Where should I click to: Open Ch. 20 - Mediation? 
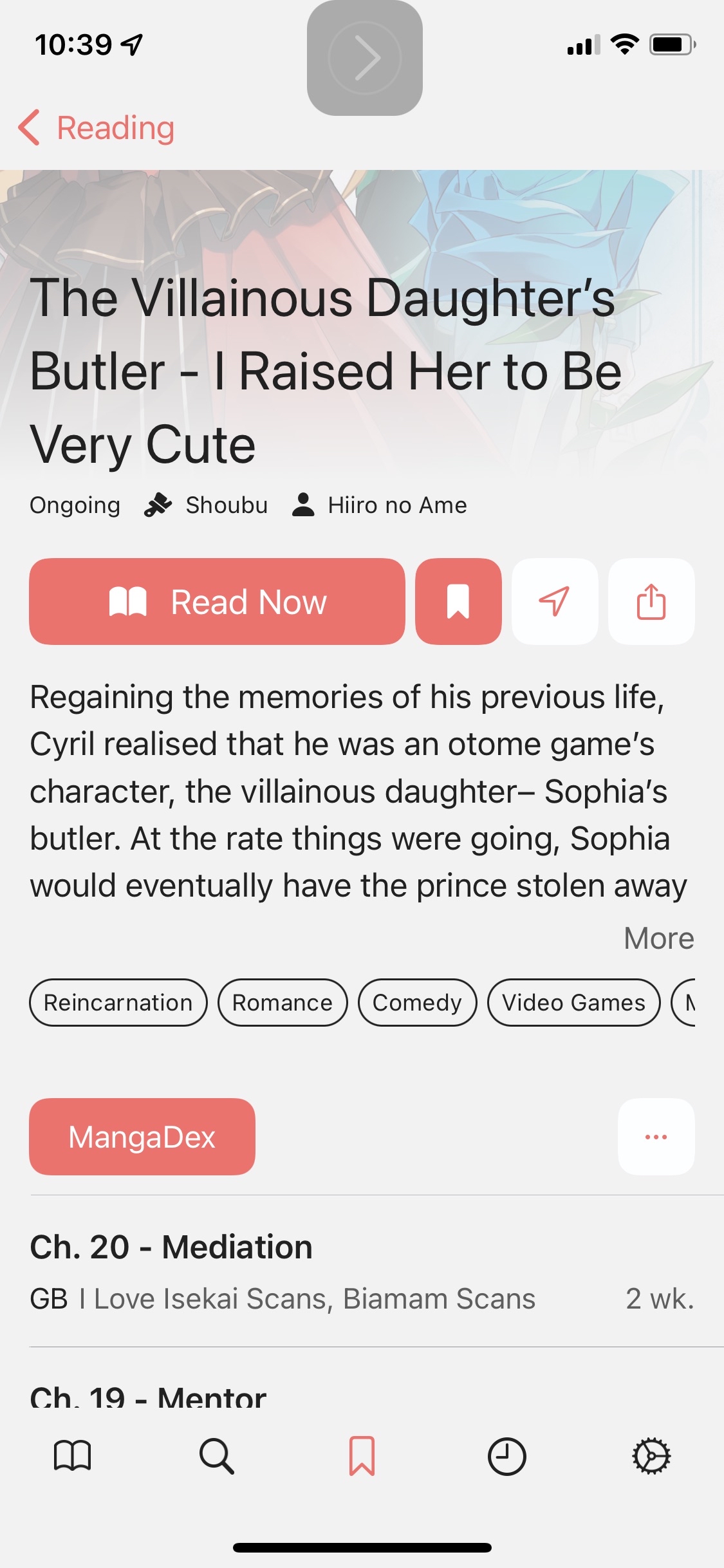362,1271
